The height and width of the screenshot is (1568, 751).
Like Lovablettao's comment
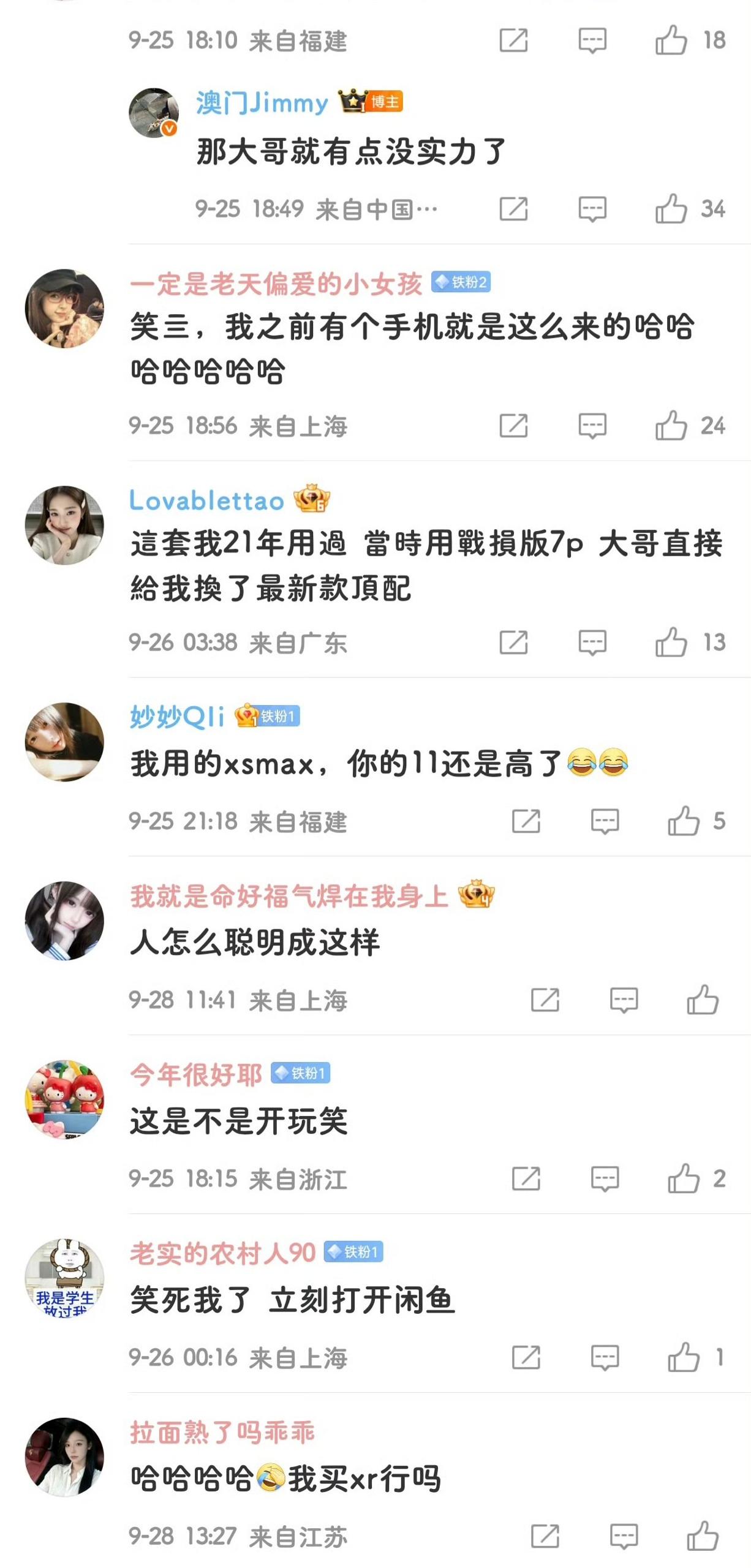671,643
